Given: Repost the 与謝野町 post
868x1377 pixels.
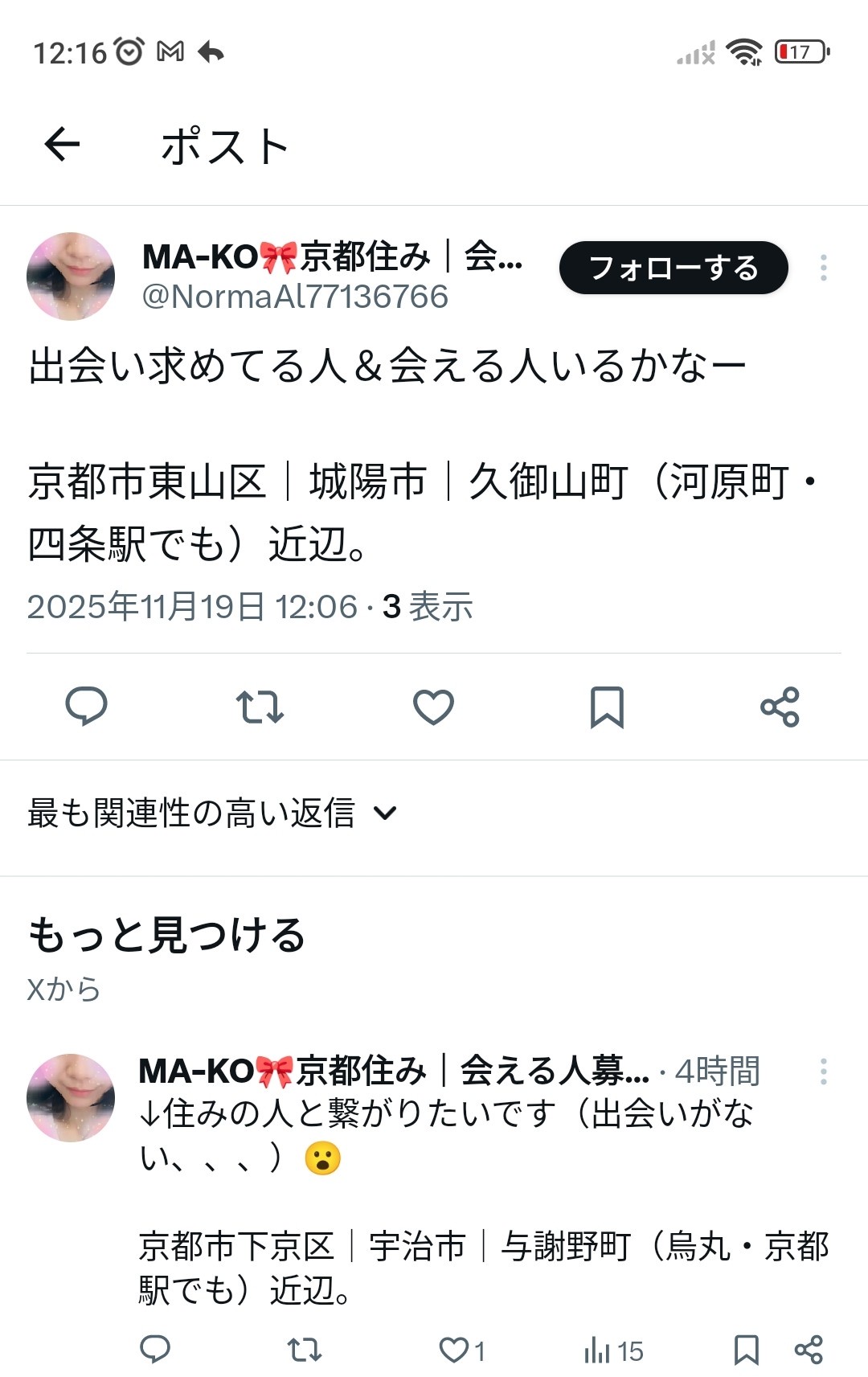Looking at the screenshot, I should (305, 1350).
